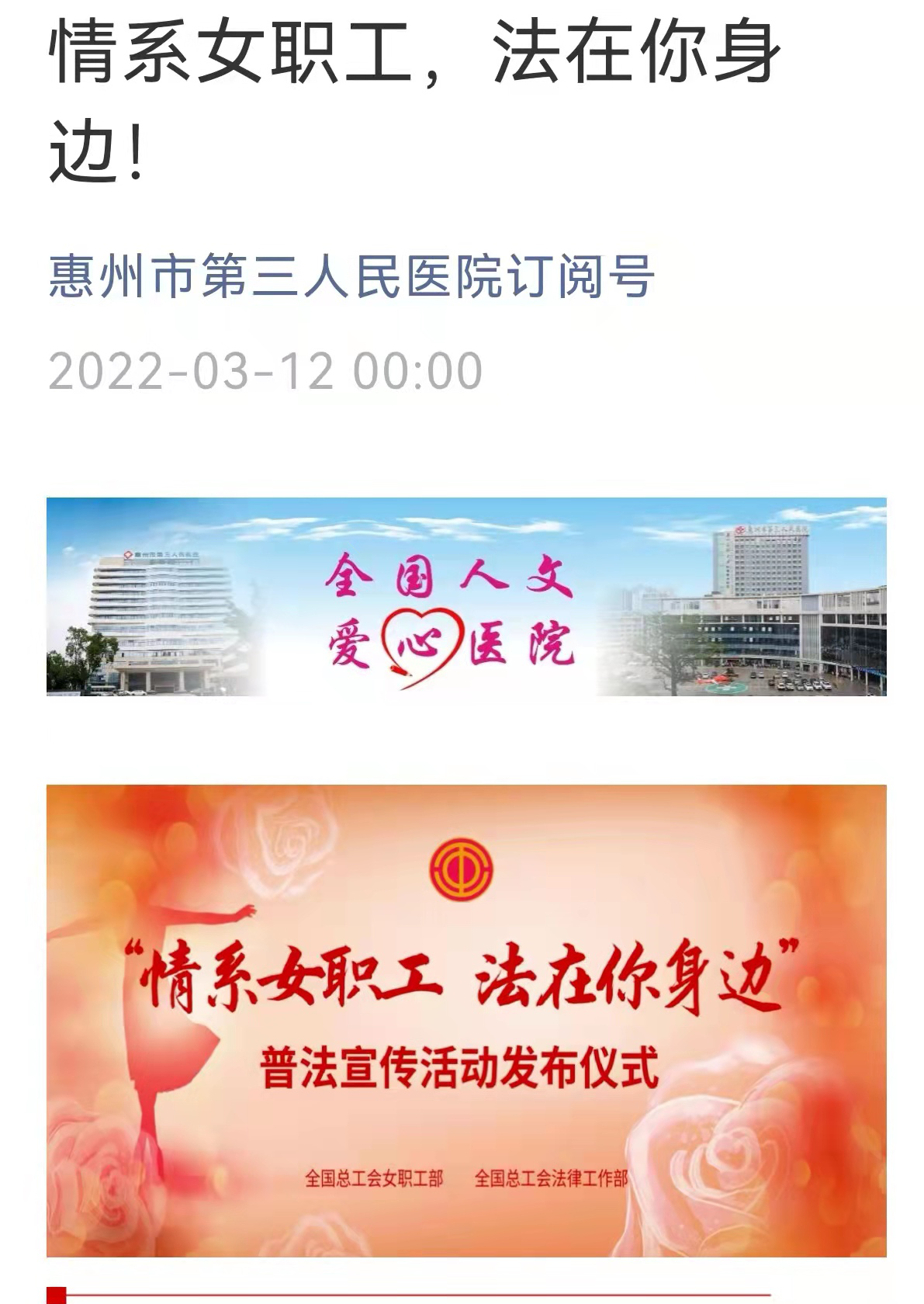This screenshot has height=1304, width=924.
Task: View the 全国人文爱心医院 banner image
Action: click(x=465, y=596)
